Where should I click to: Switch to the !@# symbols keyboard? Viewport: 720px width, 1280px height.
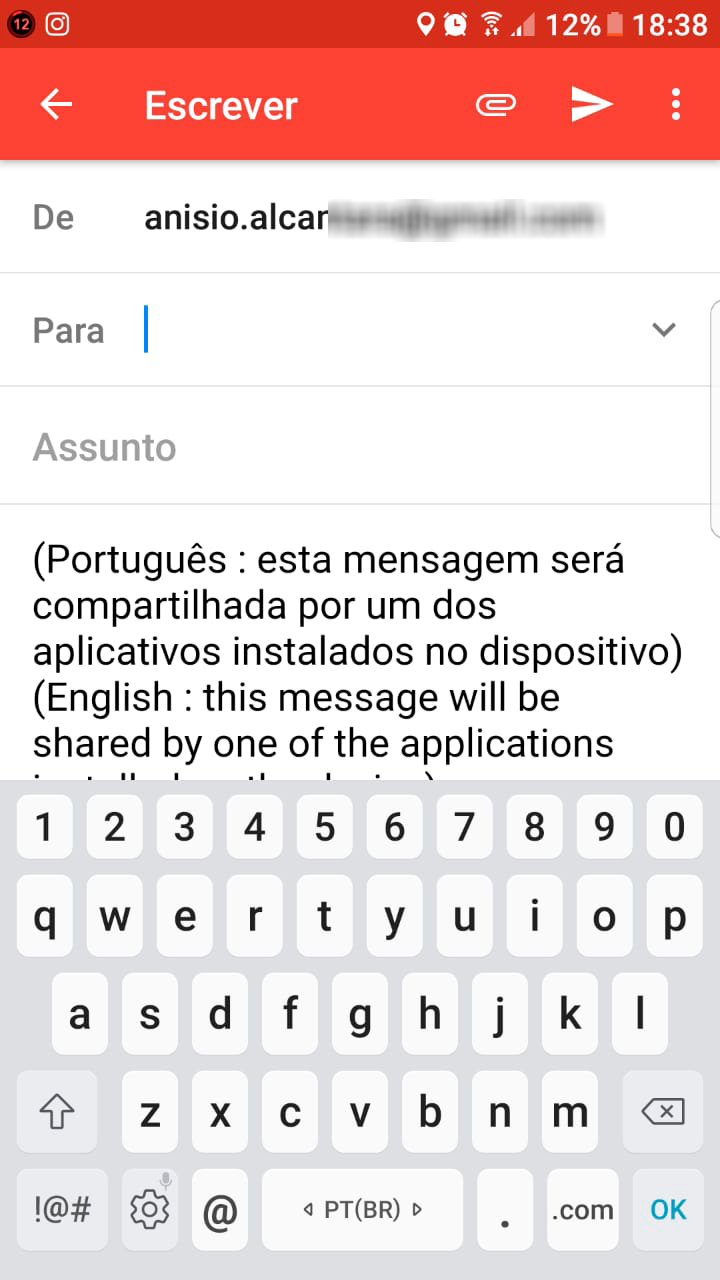click(62, 1209)
